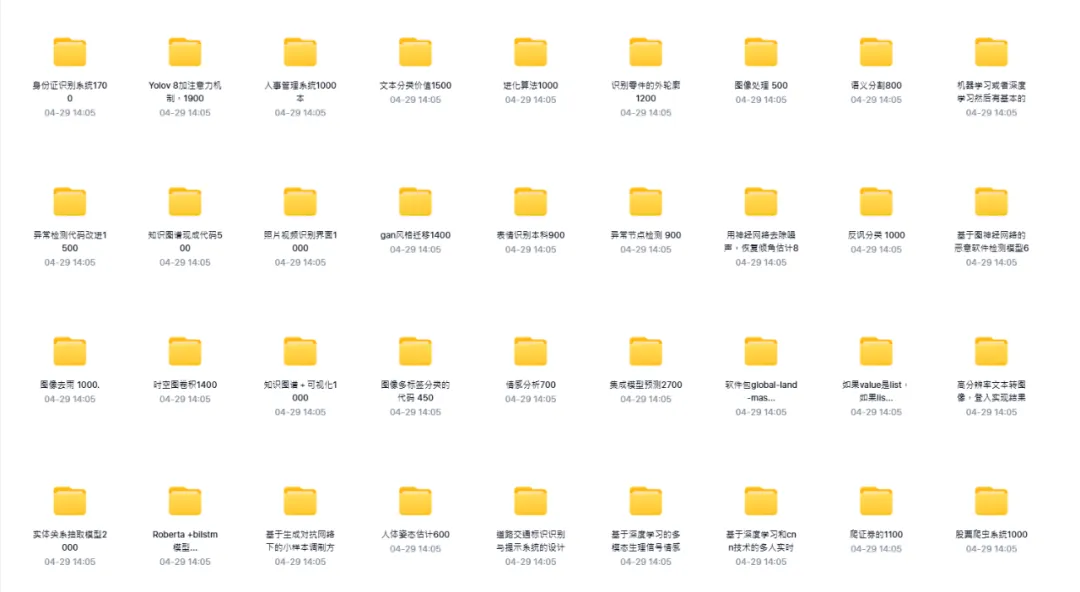Open the gan风格迁移1400 folder
This screenshot has width=1080, height=592.
415,201
